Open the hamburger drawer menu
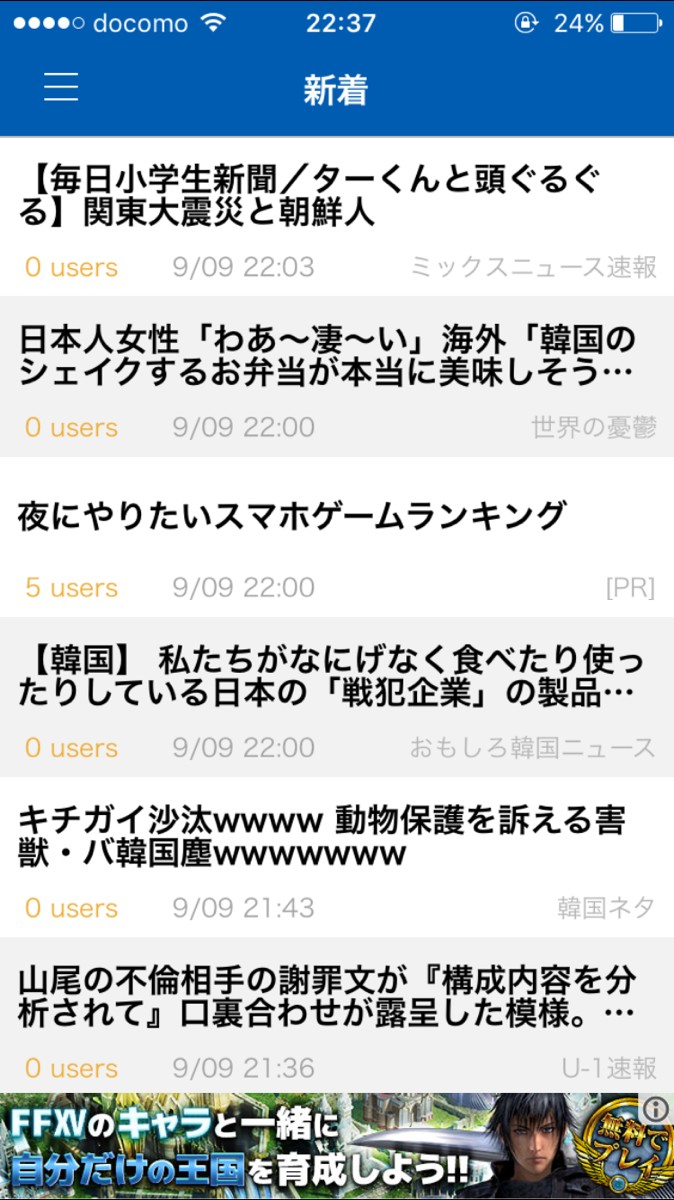This screenshot has height=1200, width=674. point(61,87)
